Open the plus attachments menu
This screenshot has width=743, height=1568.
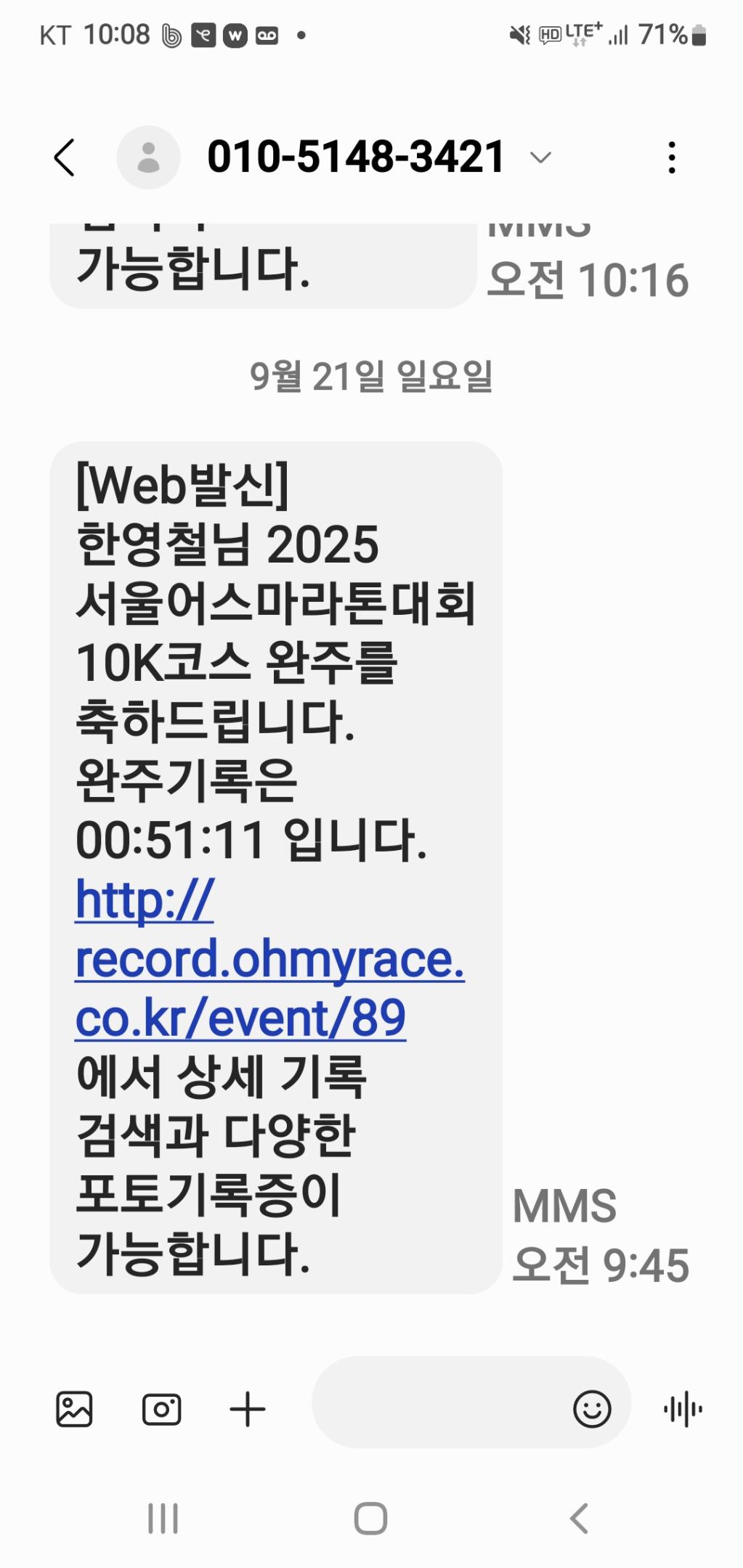[x=247, y=1409]
